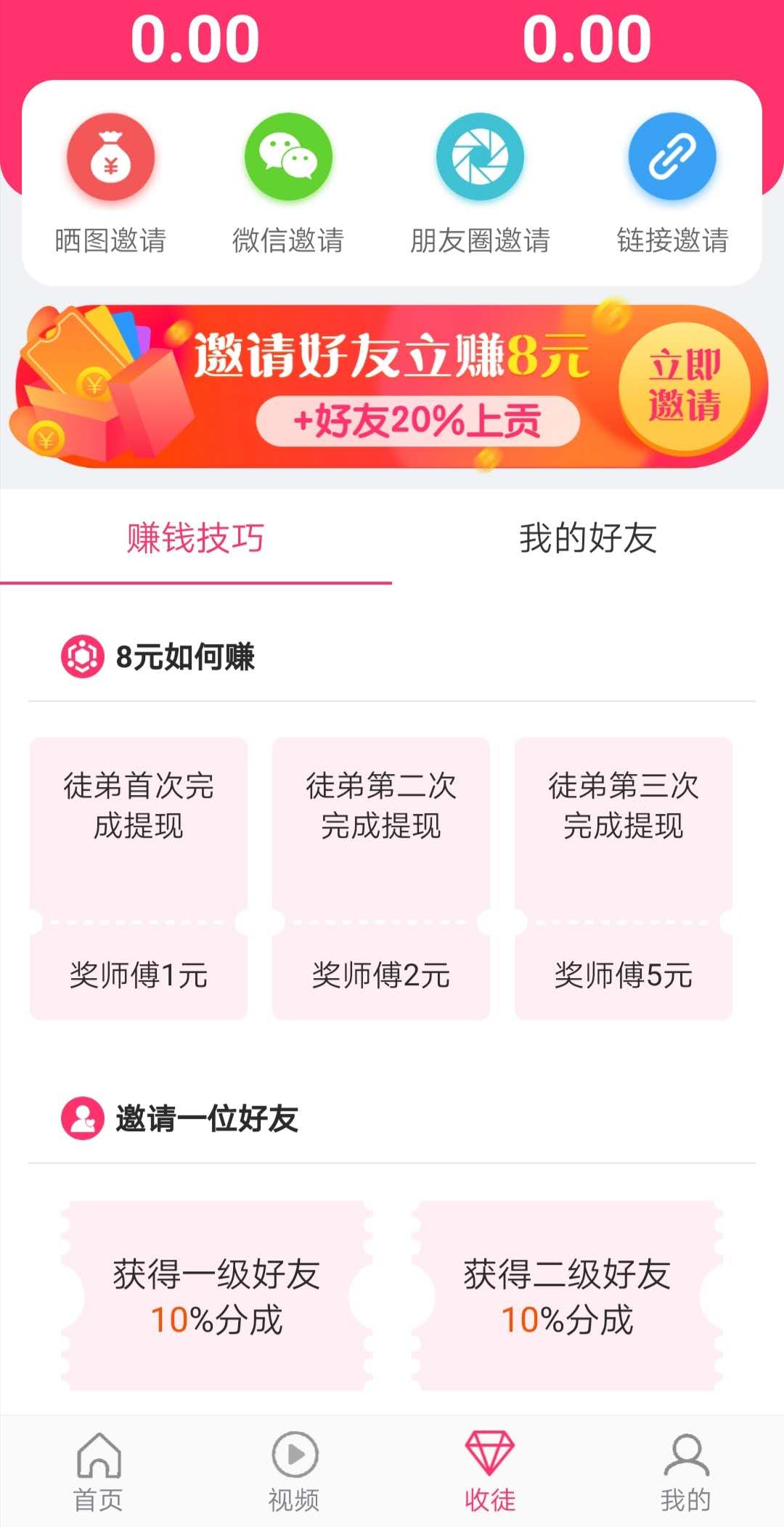This screenshot has width=784, height=1527.
Task: Tap the 立即邀请 banner button
Action: point(685,386)
